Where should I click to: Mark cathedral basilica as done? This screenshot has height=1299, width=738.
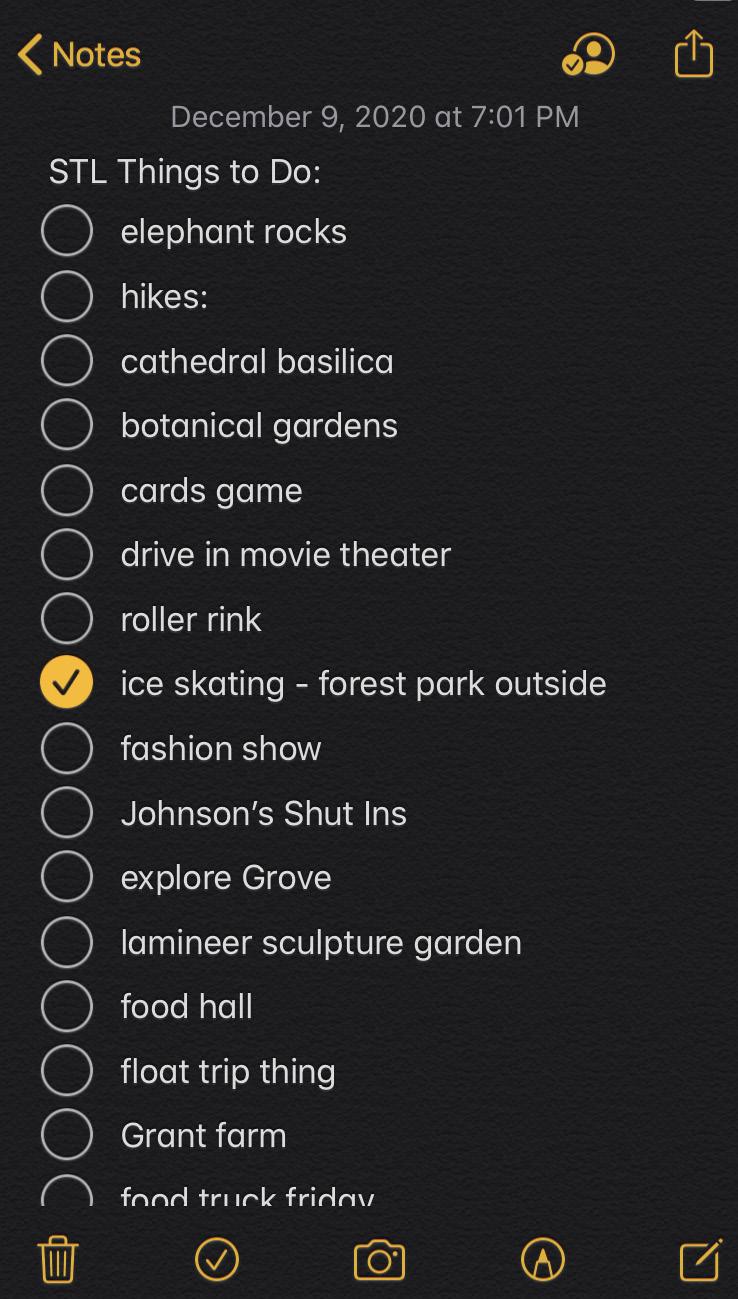click(67, 361)
